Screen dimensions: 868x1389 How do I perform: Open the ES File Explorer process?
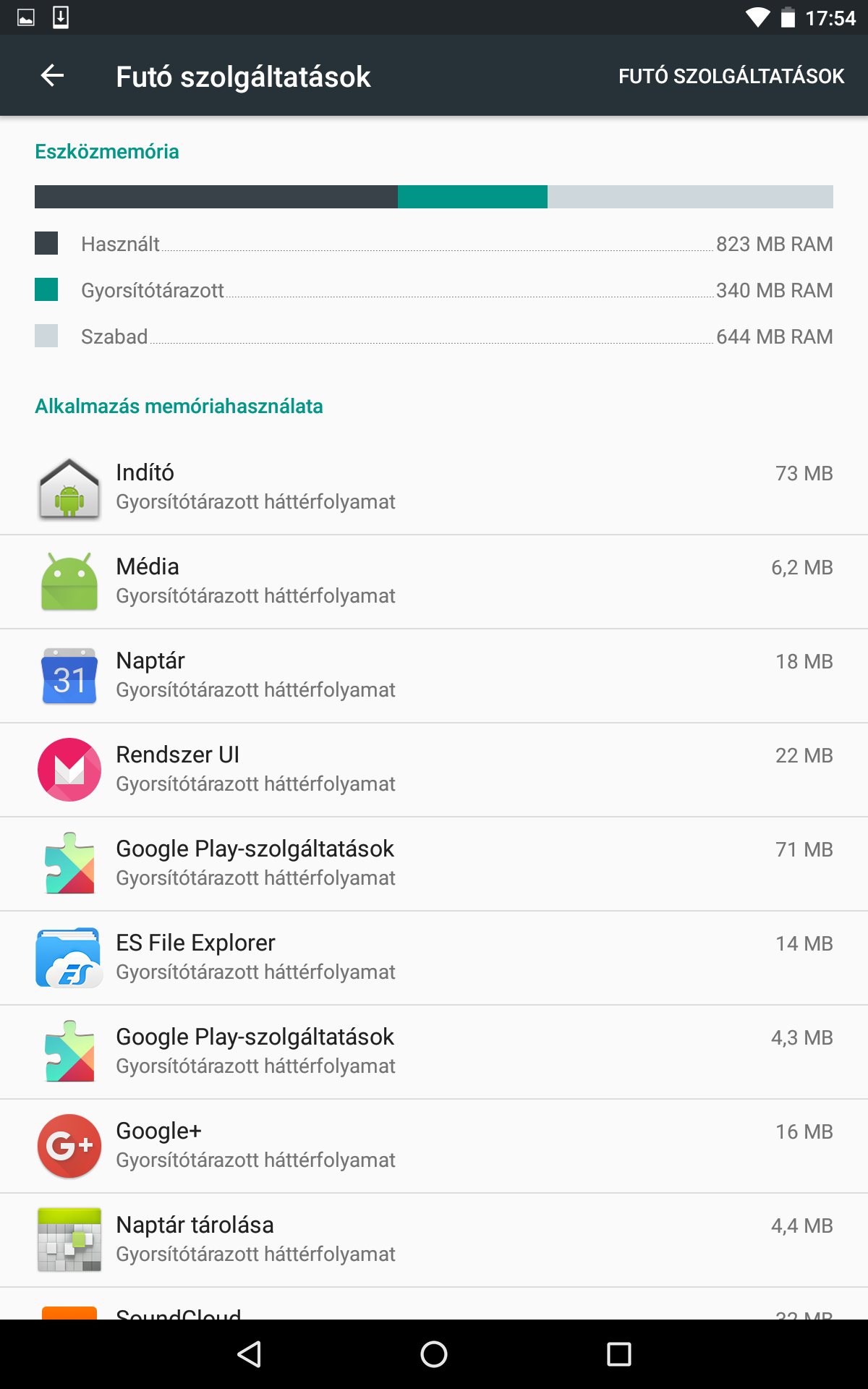434,958
